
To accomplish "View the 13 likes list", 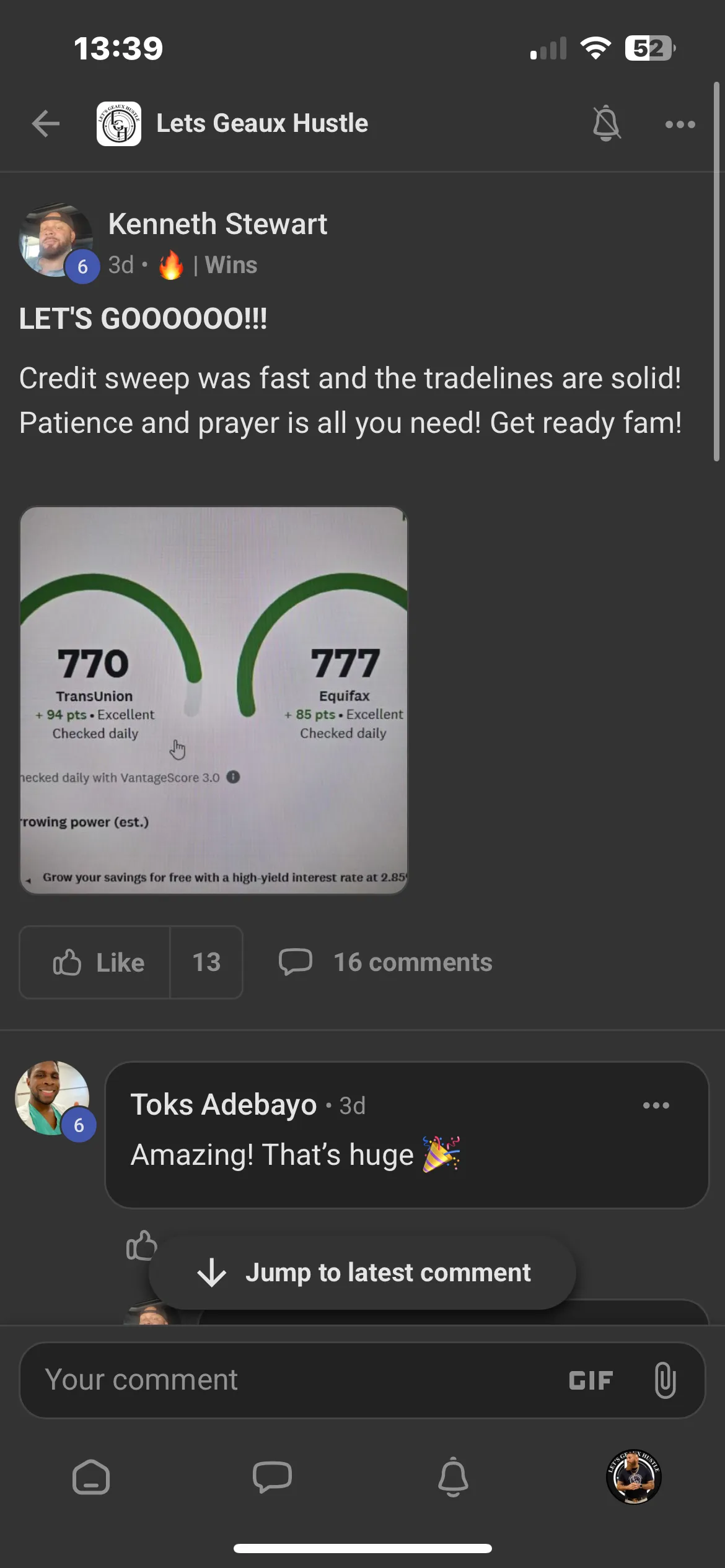I will tap(206, 962).
